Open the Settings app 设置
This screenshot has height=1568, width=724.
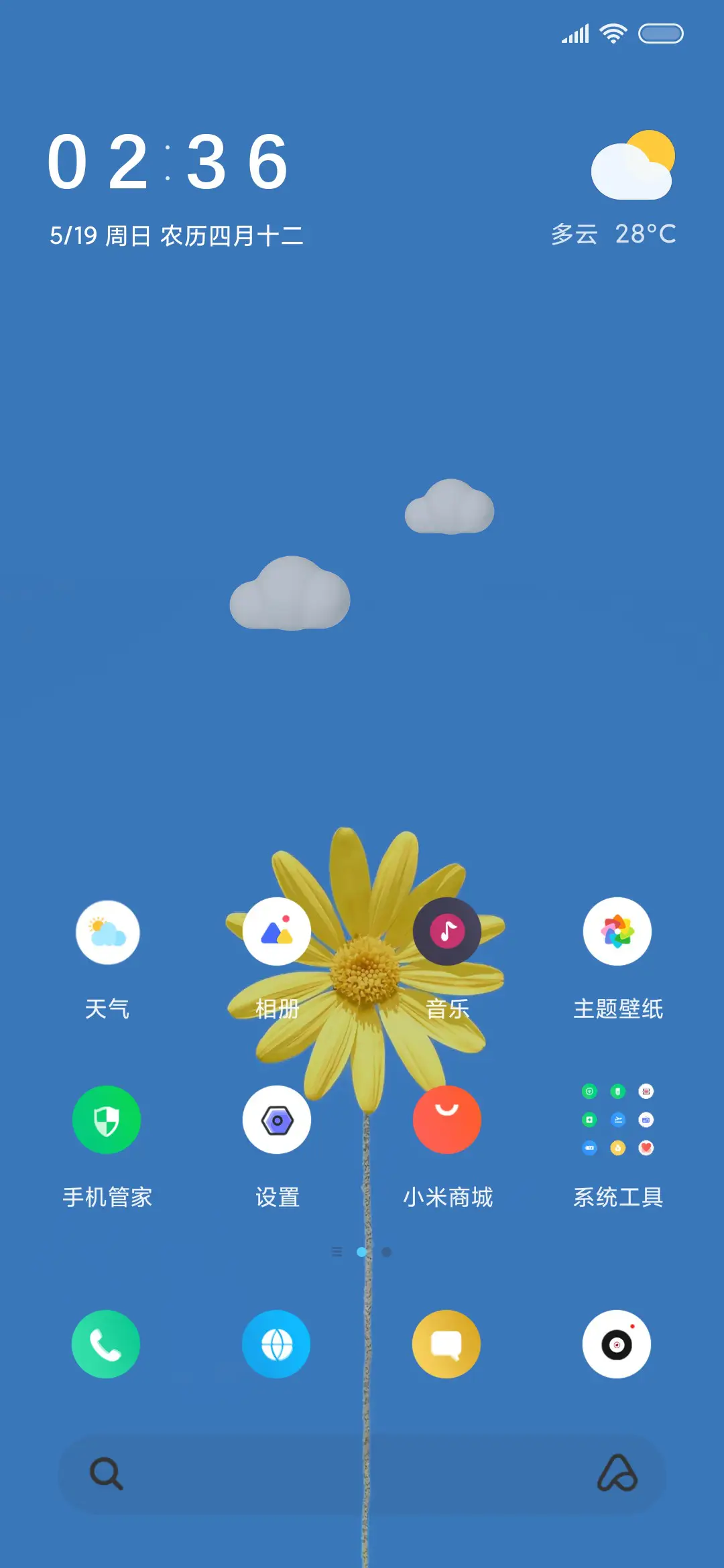[277, 1118]
